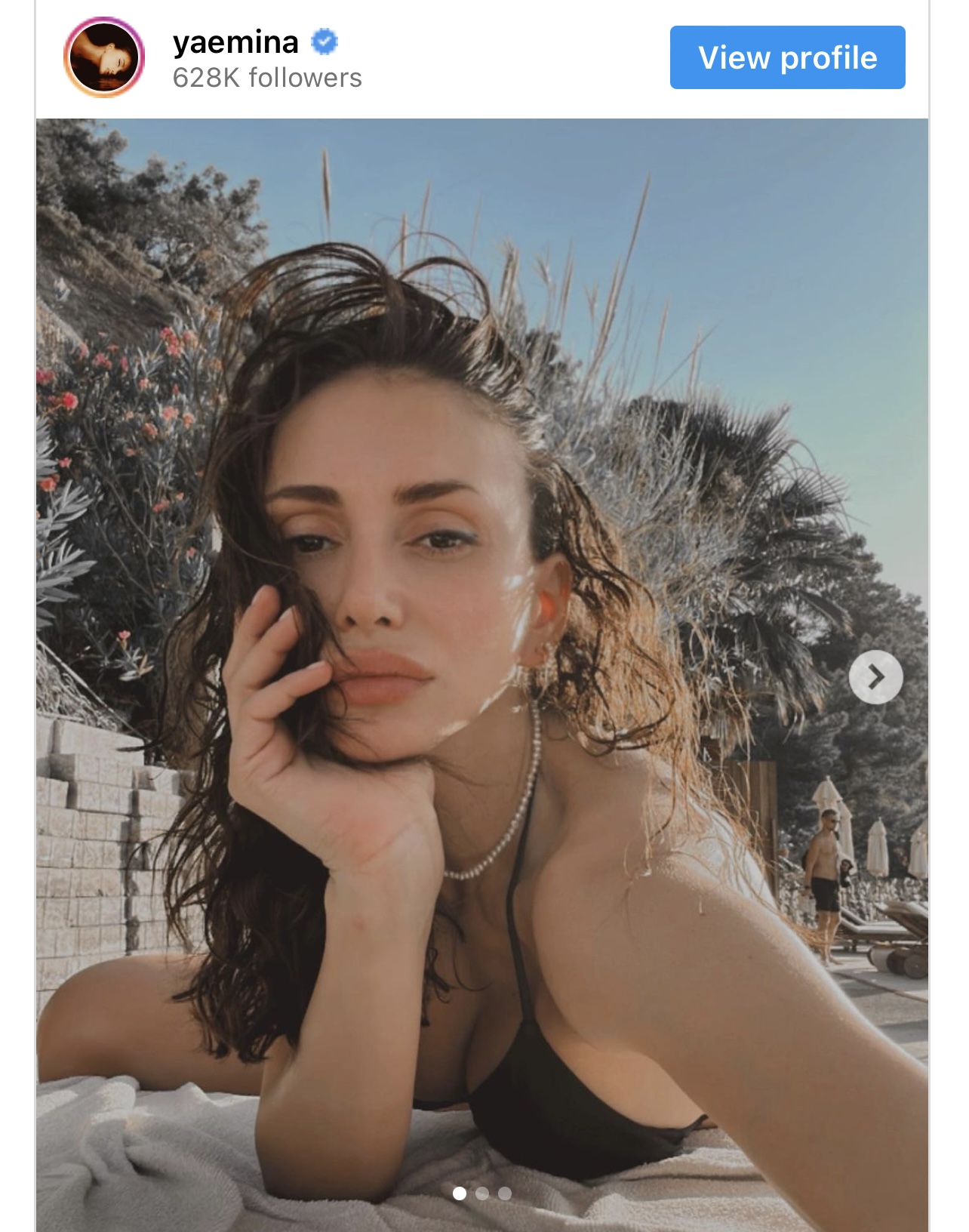Open yaemina's profile with View profile button

[787, 57]
